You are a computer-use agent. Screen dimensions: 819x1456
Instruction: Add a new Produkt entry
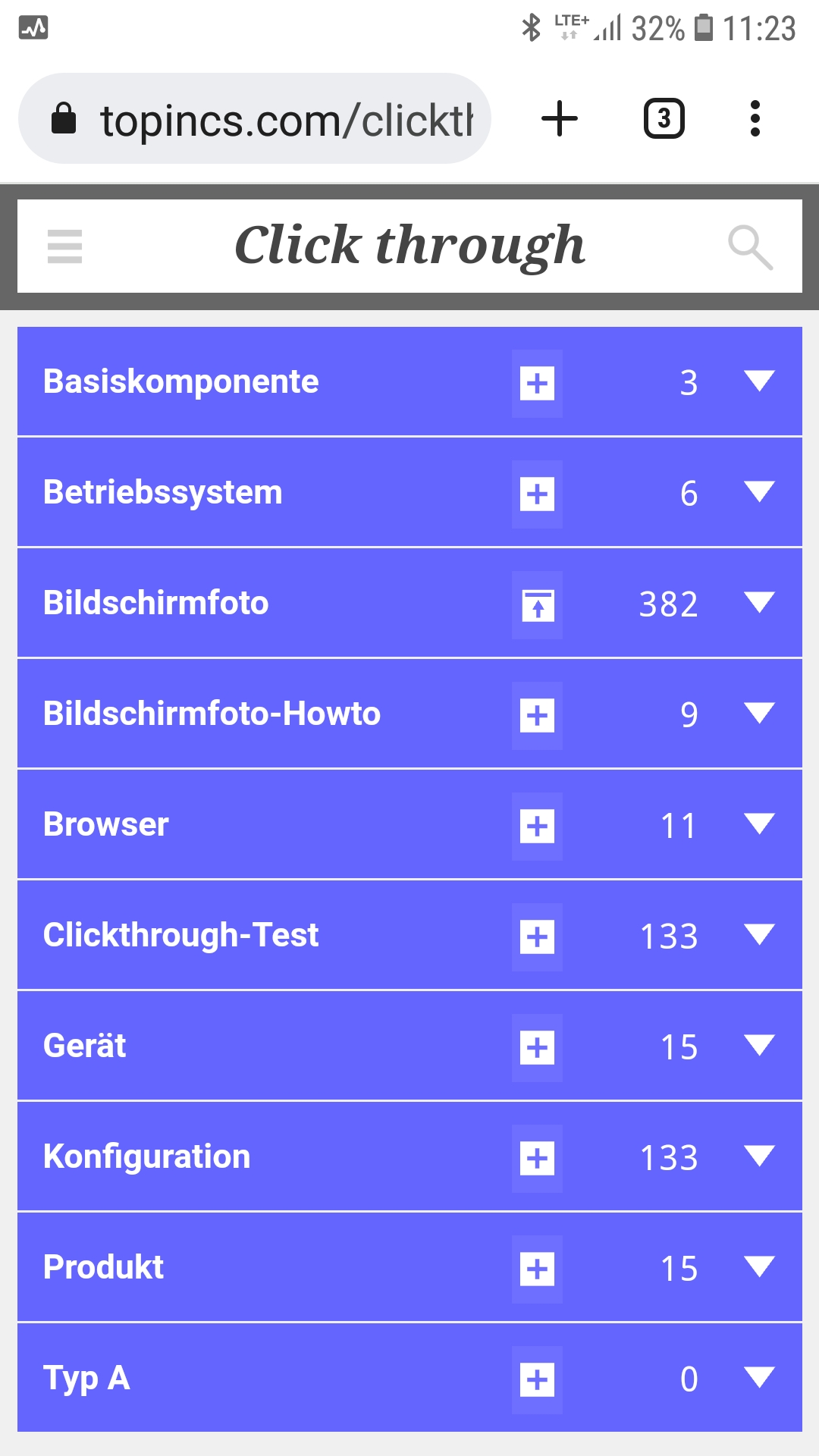(537, 1269)
